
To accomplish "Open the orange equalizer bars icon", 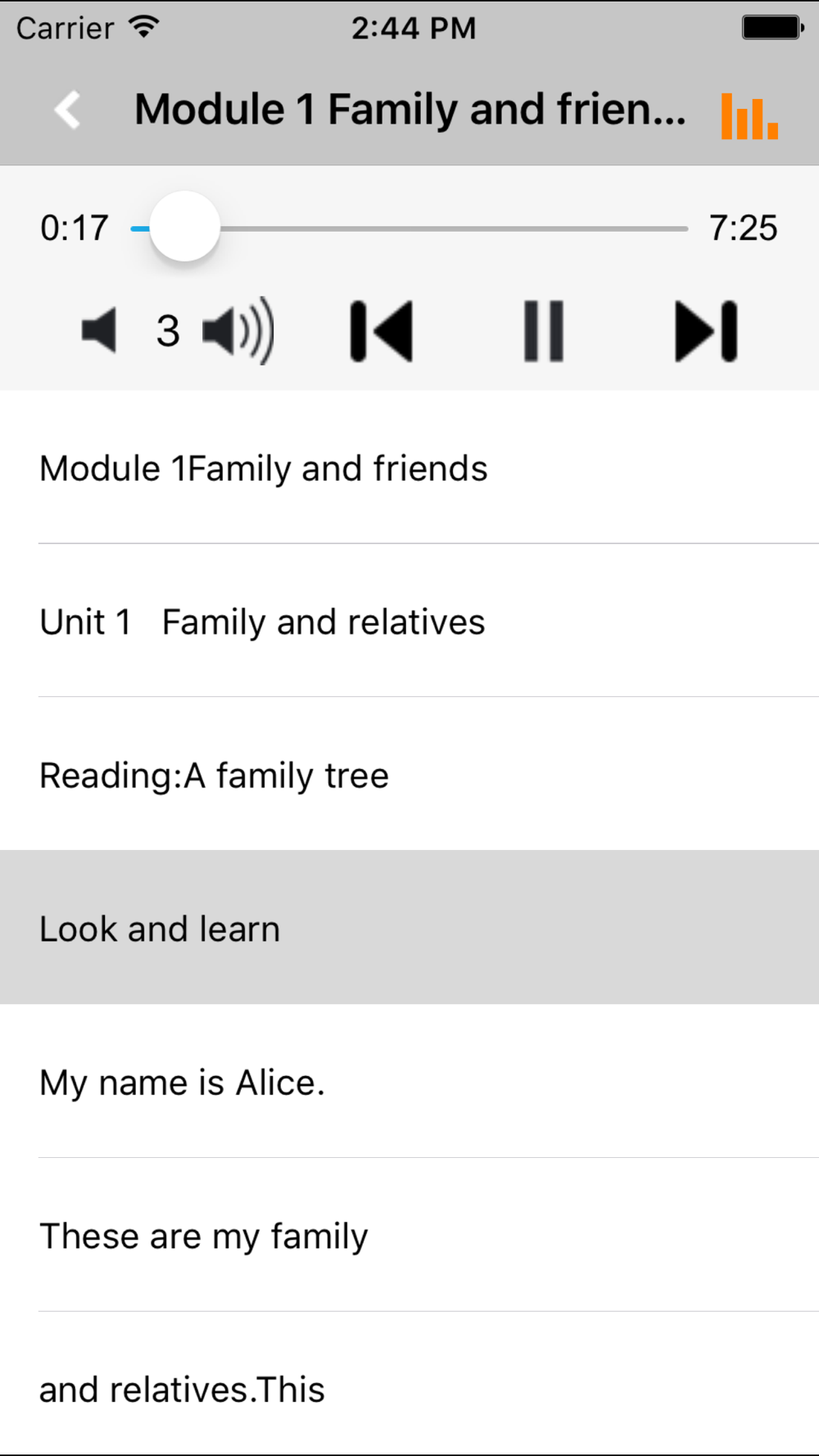I will click(x=749, y=115).
